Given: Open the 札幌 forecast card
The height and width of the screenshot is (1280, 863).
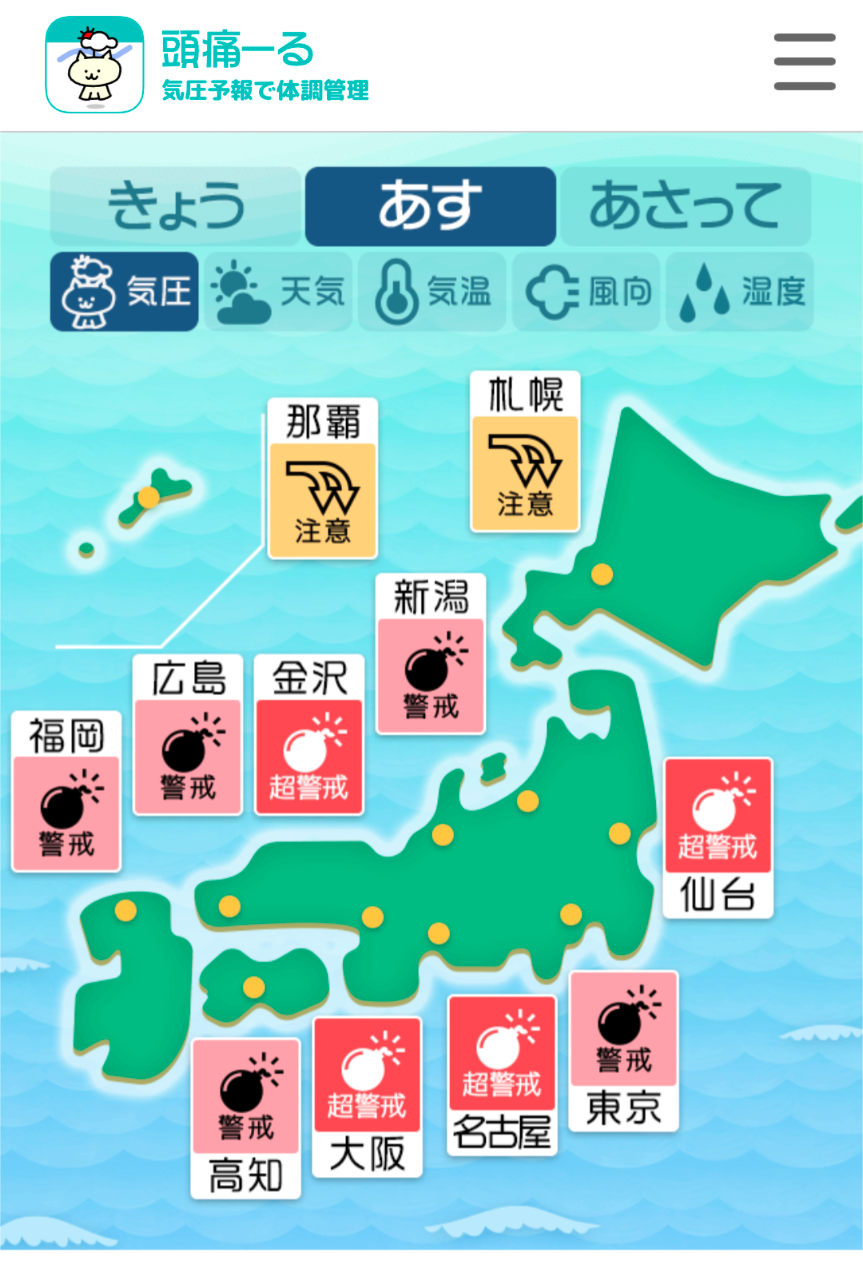Looking at the screenshot, I should [x=525, y=452].
